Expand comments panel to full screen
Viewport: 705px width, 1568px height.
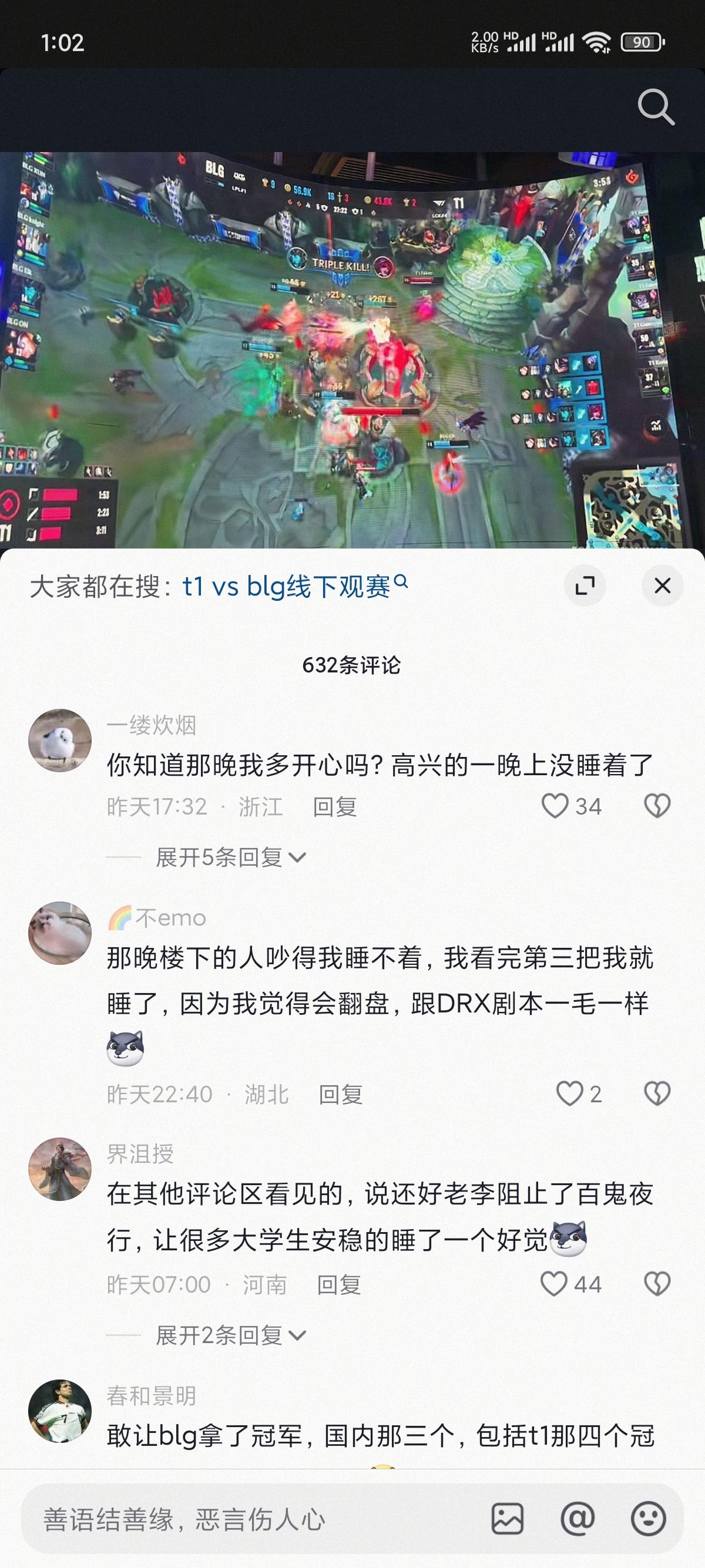(x=585, y=586)
